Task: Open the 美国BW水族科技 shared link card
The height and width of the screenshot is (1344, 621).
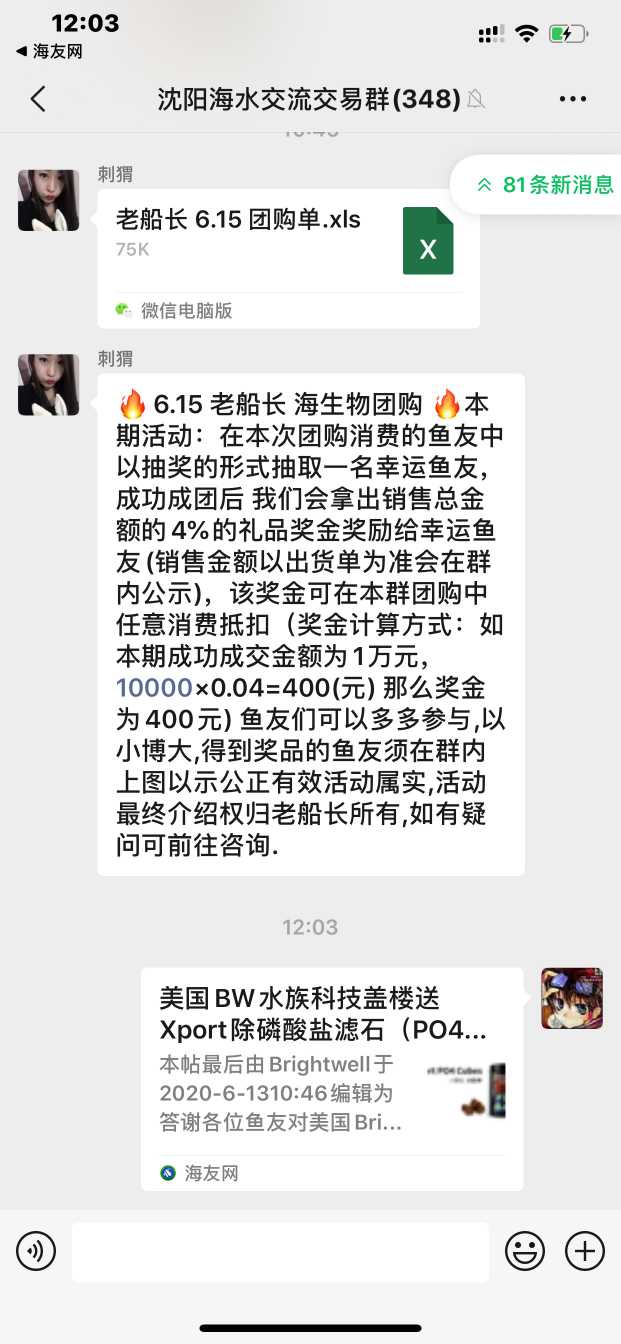Action: [x=332, y=1078]
